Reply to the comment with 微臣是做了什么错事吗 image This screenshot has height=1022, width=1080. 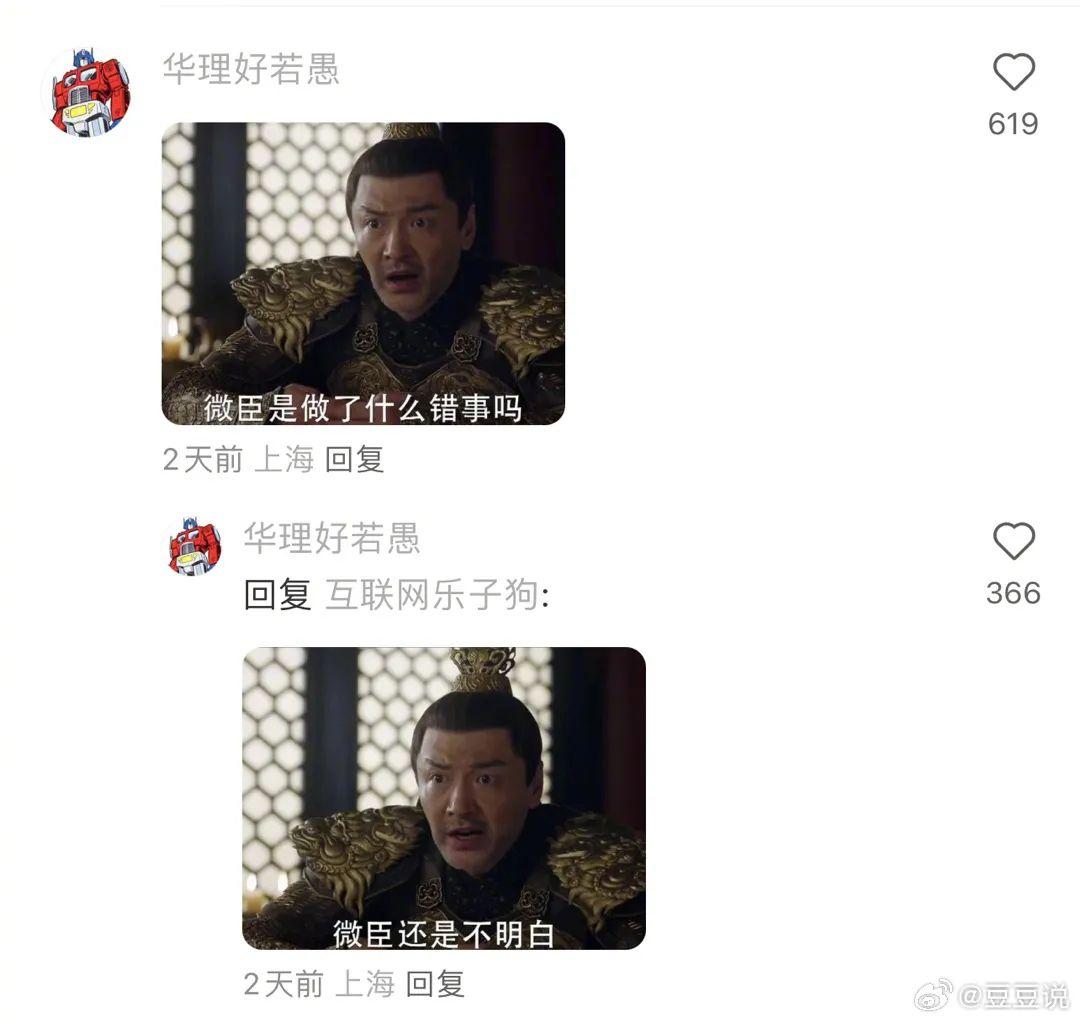(355, 460)
